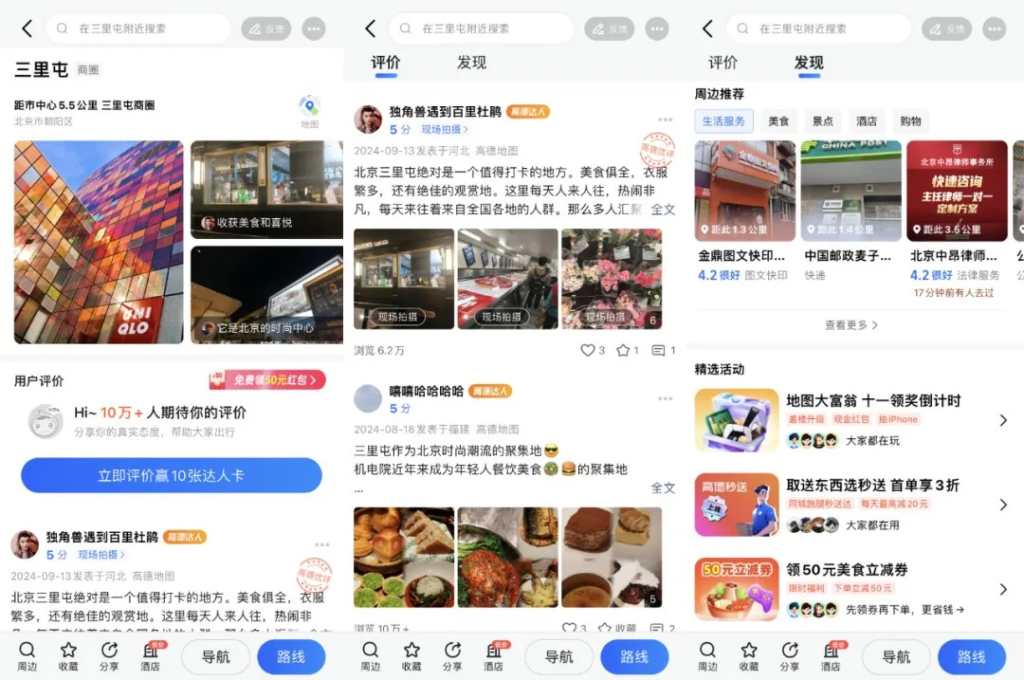Tap the 立即评价赢10张达人卡 button
This screenshot has height=680, width=1024.
171,475
